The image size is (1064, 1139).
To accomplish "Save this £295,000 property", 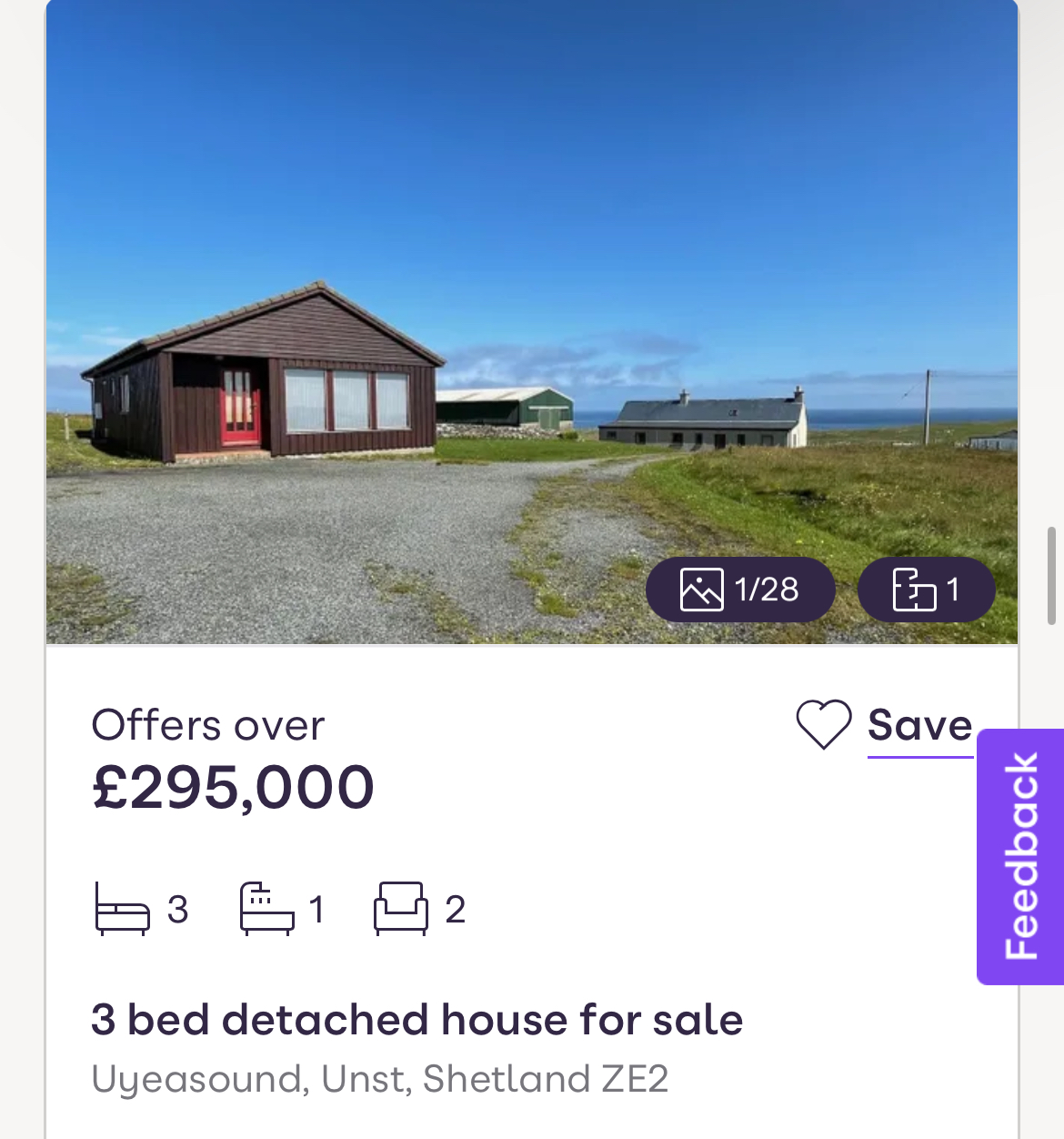I will pyautogui.click(x=885, y=725).
